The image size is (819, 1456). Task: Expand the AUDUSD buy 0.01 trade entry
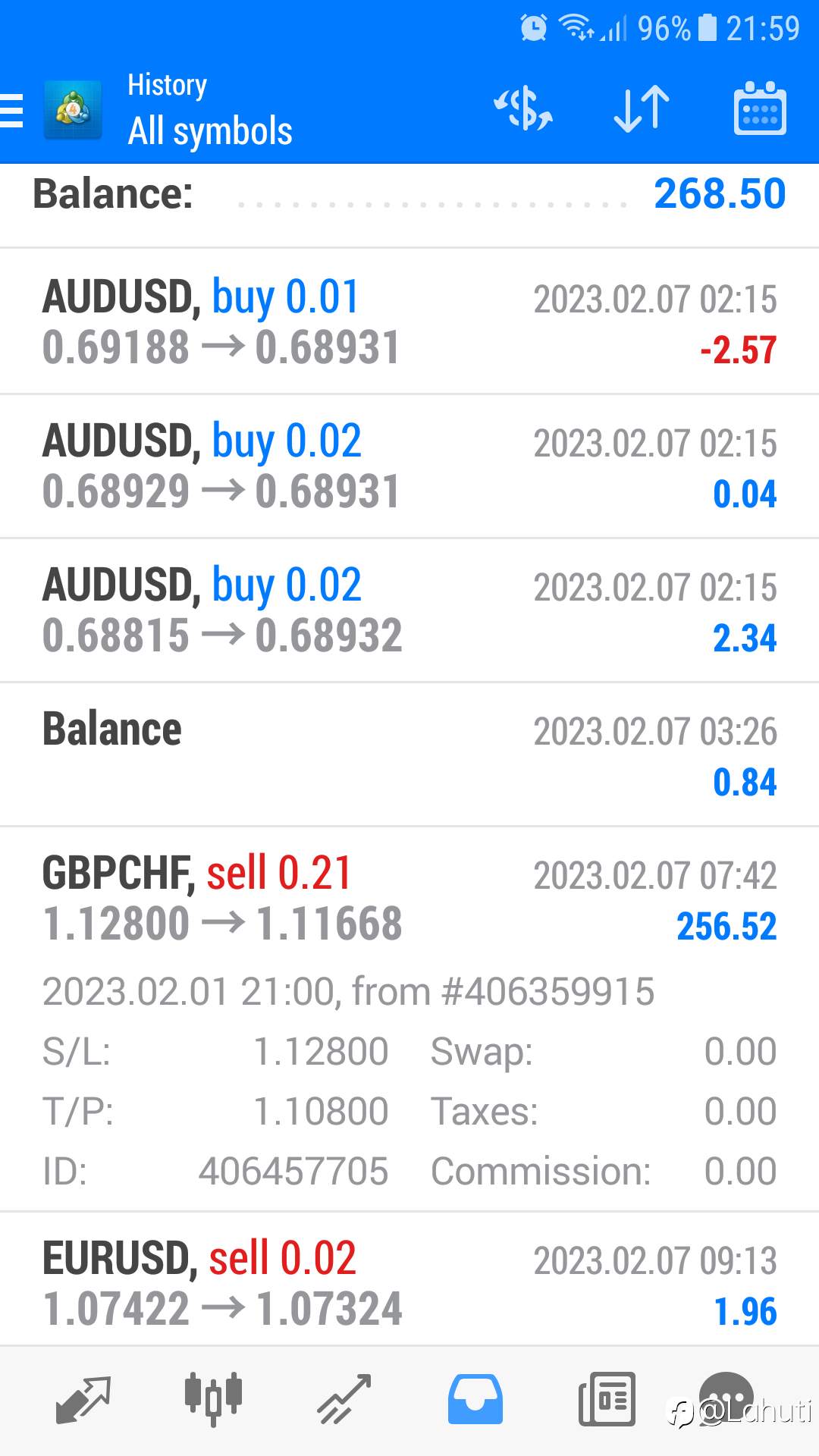point(409,322)
